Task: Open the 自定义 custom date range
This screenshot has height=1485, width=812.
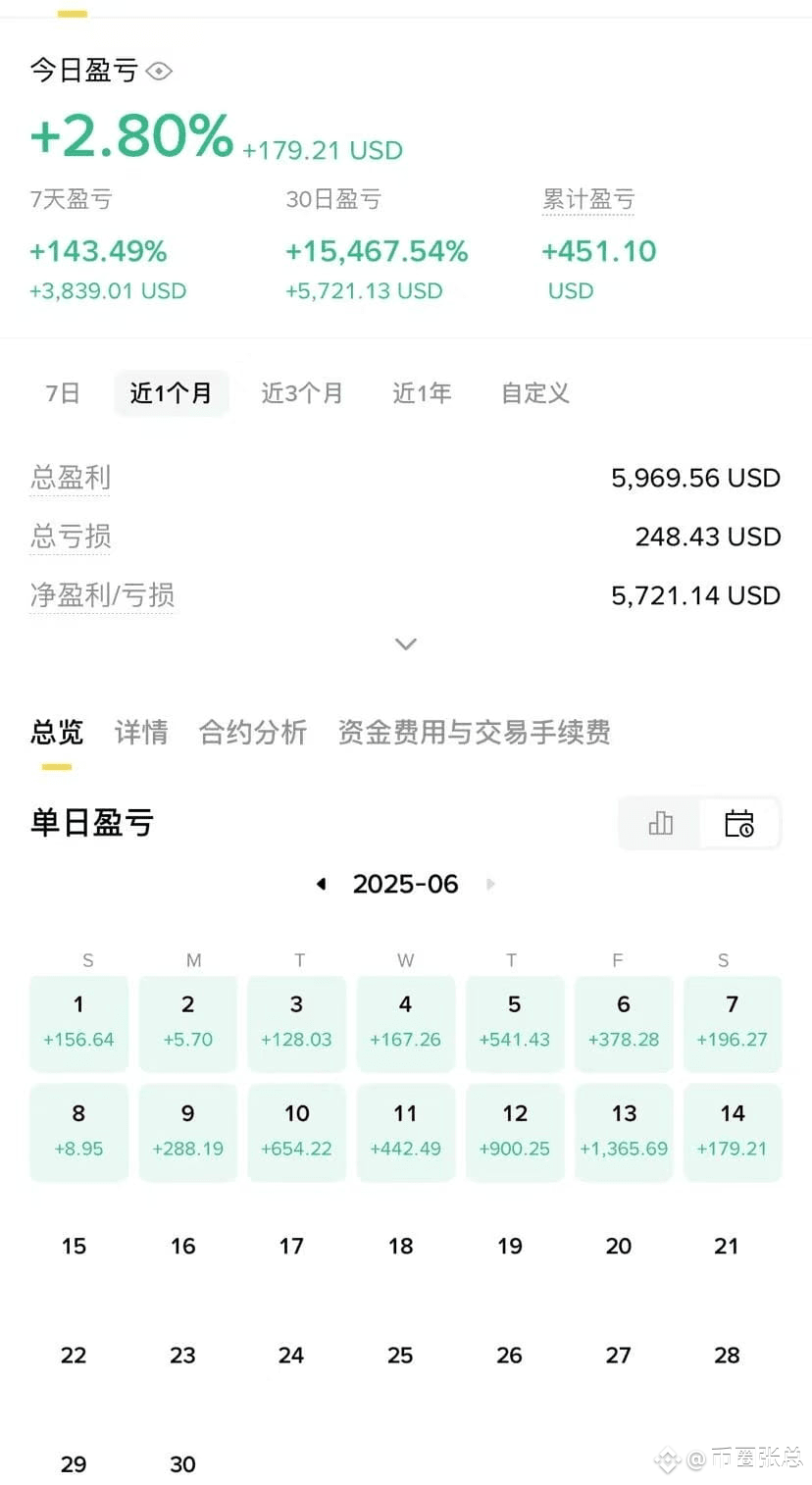Action: tap(535, 393)
